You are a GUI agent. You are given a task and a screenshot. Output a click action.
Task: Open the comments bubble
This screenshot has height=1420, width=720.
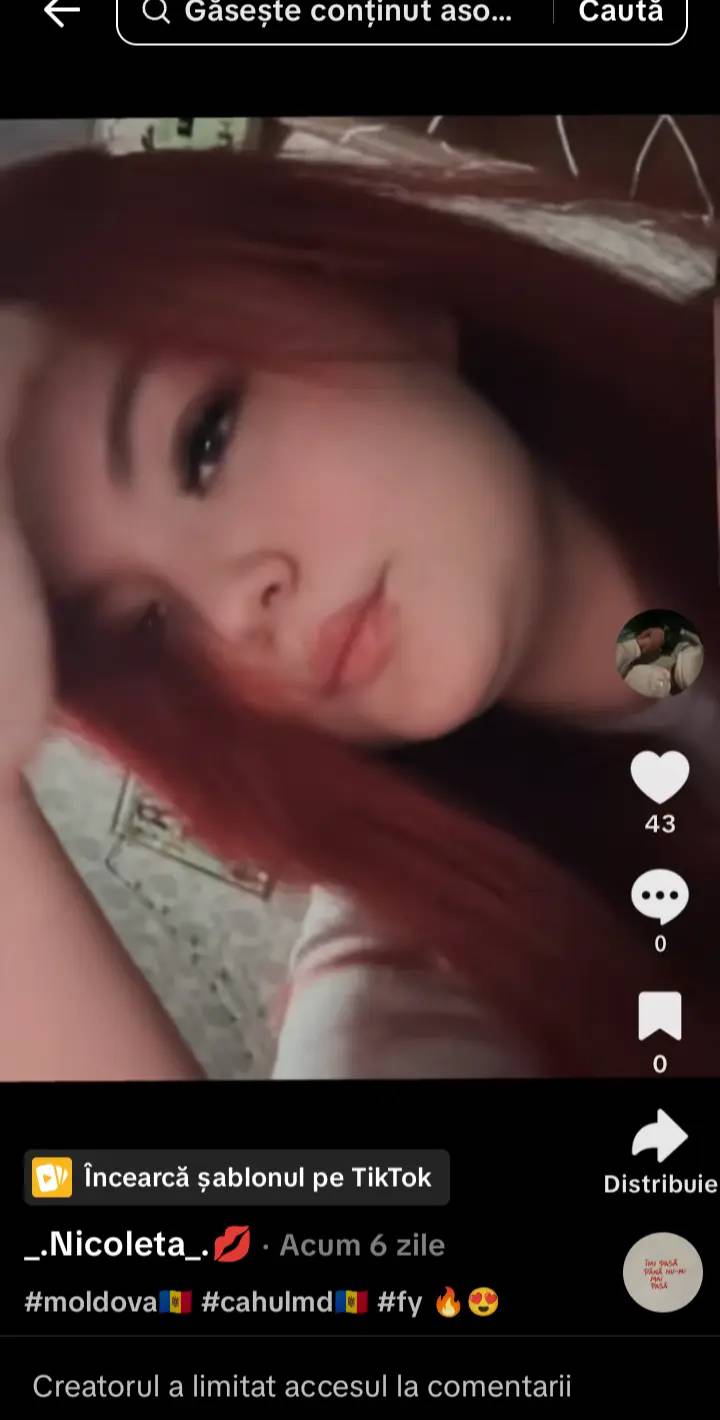pyautogui.click(x=660, y=897)
